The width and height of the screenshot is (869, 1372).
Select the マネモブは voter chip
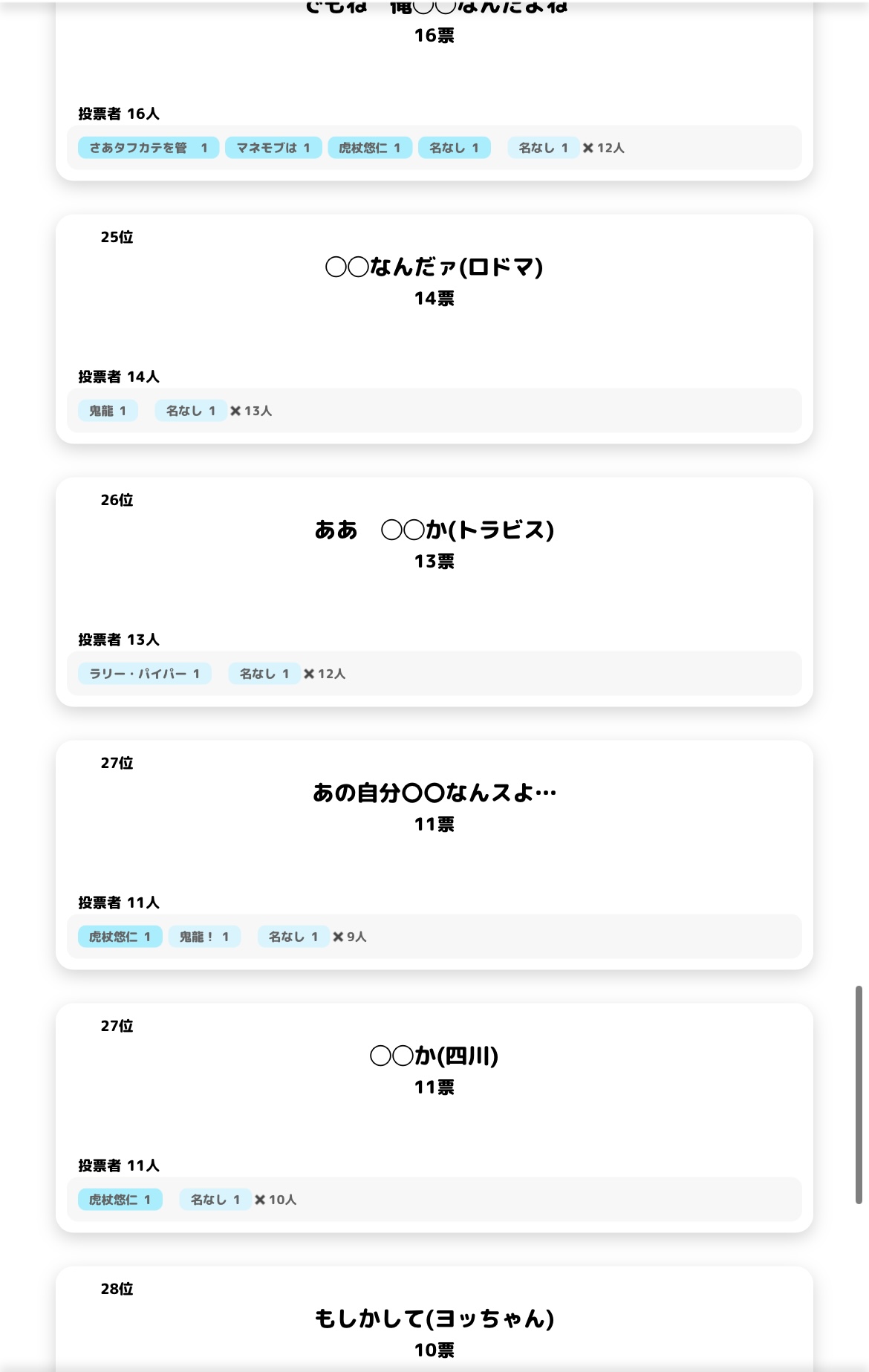point(273,148)
